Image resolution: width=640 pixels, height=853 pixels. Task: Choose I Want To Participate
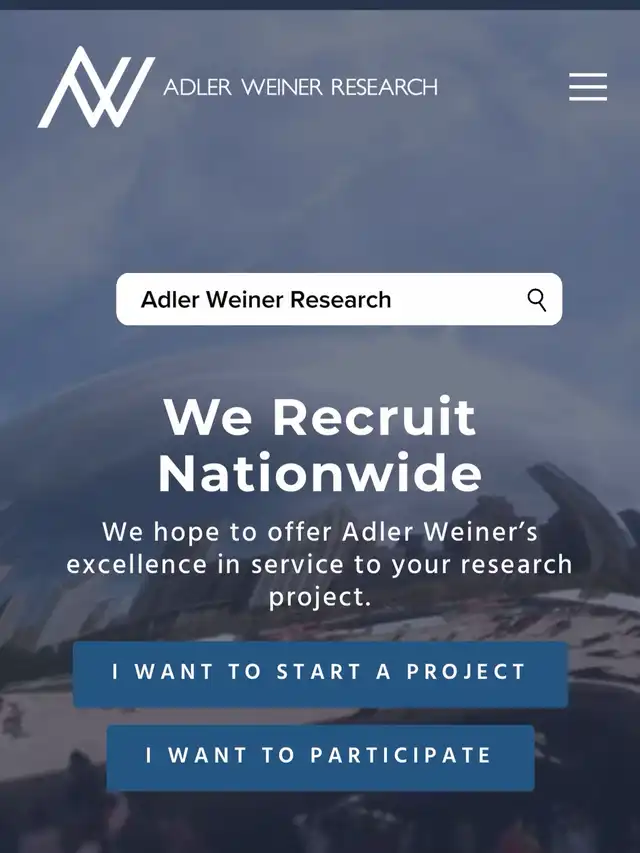[x=320, y=756]
